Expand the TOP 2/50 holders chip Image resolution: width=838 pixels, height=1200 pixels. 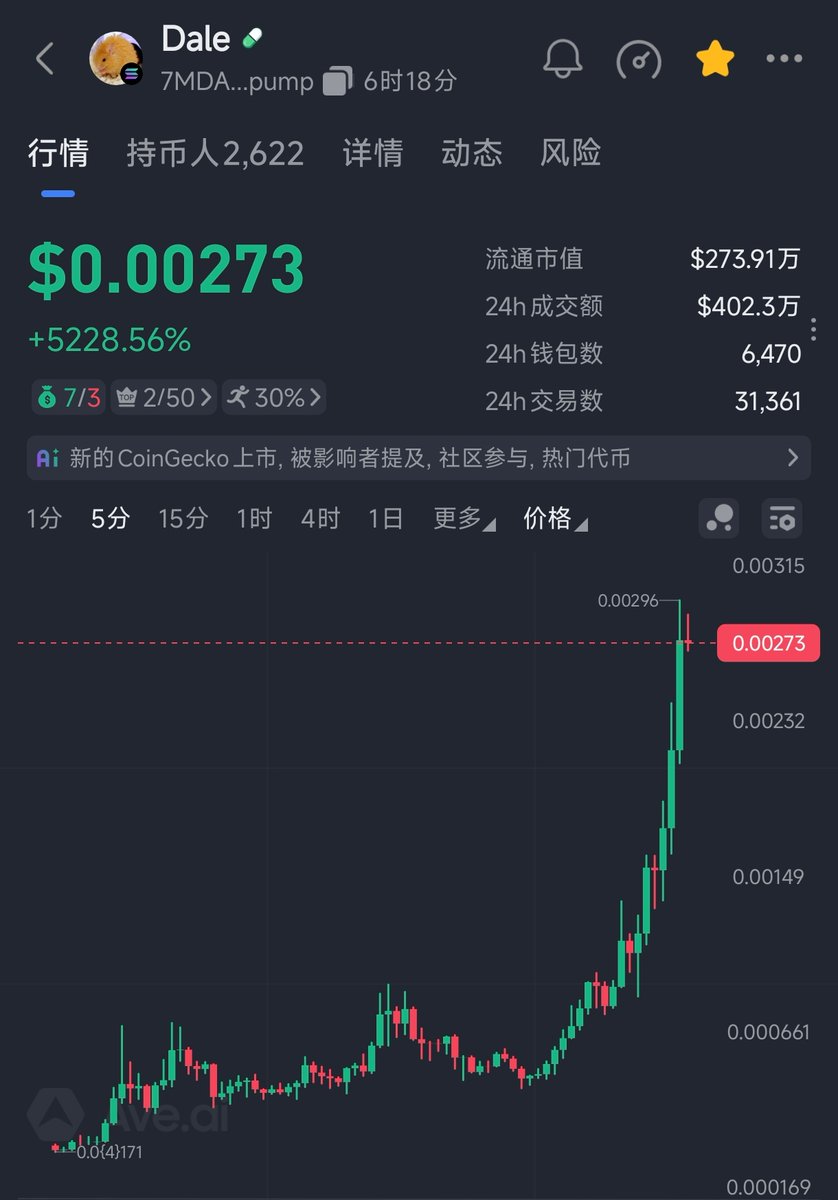[x=165, y=398]
